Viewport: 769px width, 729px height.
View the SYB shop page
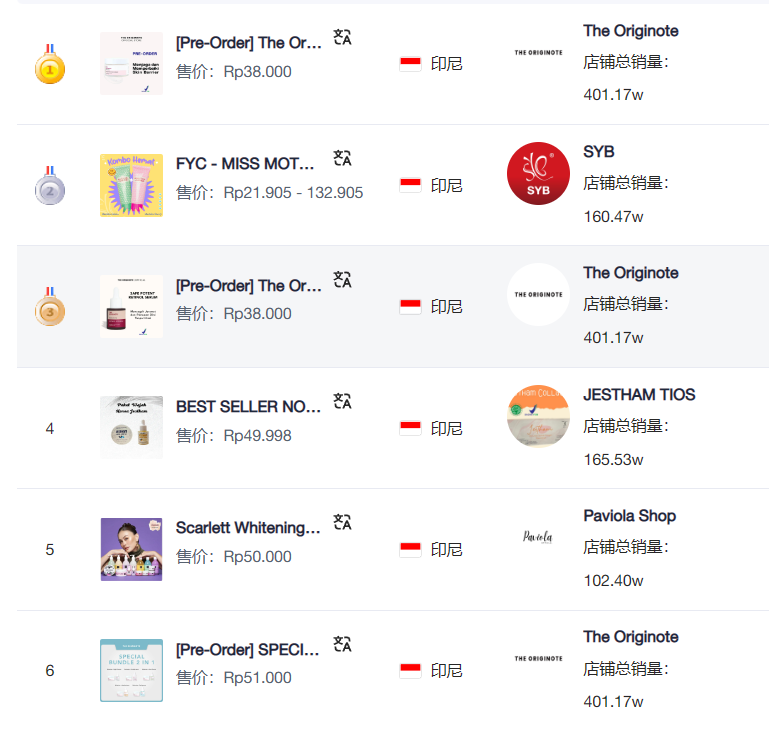pos(599,152)
